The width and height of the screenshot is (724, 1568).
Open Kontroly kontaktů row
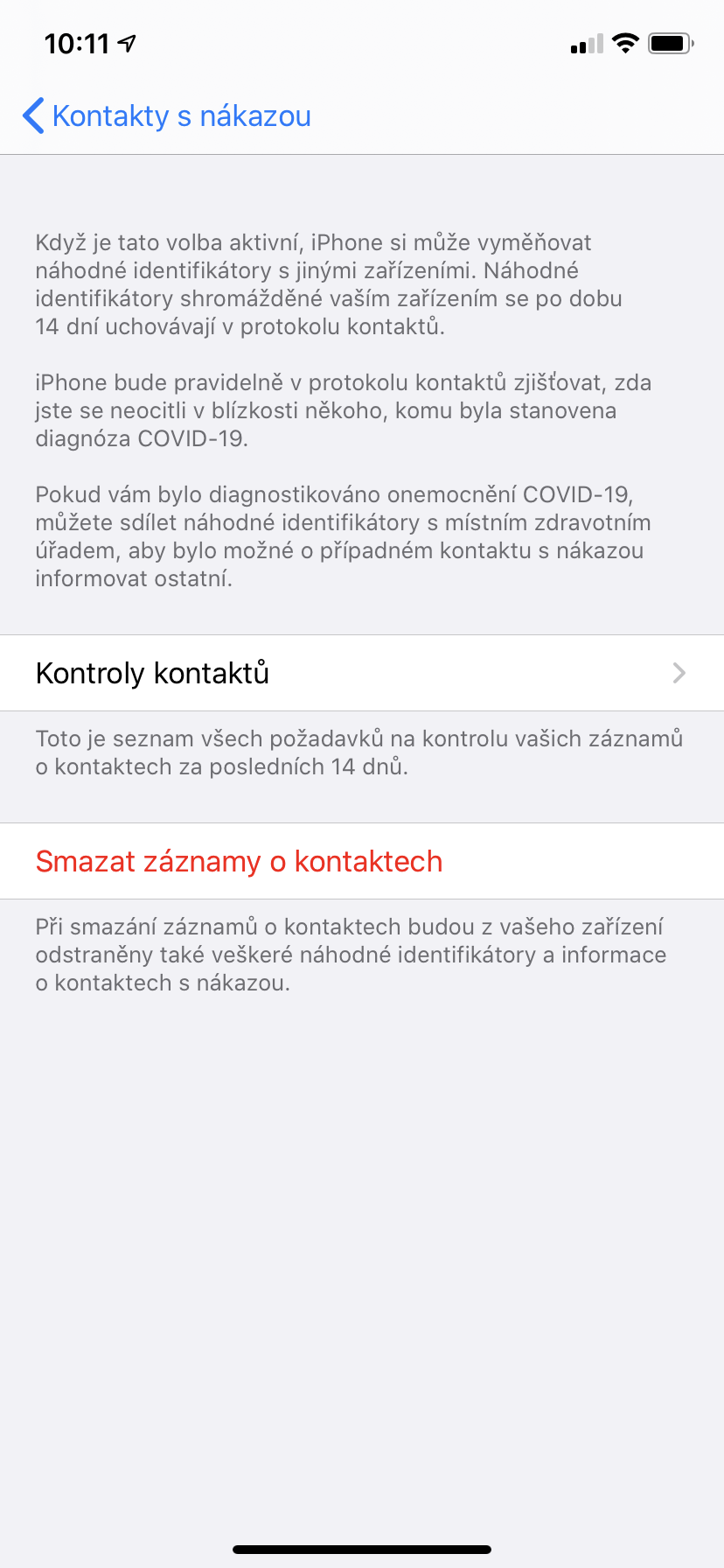(361, 673)
